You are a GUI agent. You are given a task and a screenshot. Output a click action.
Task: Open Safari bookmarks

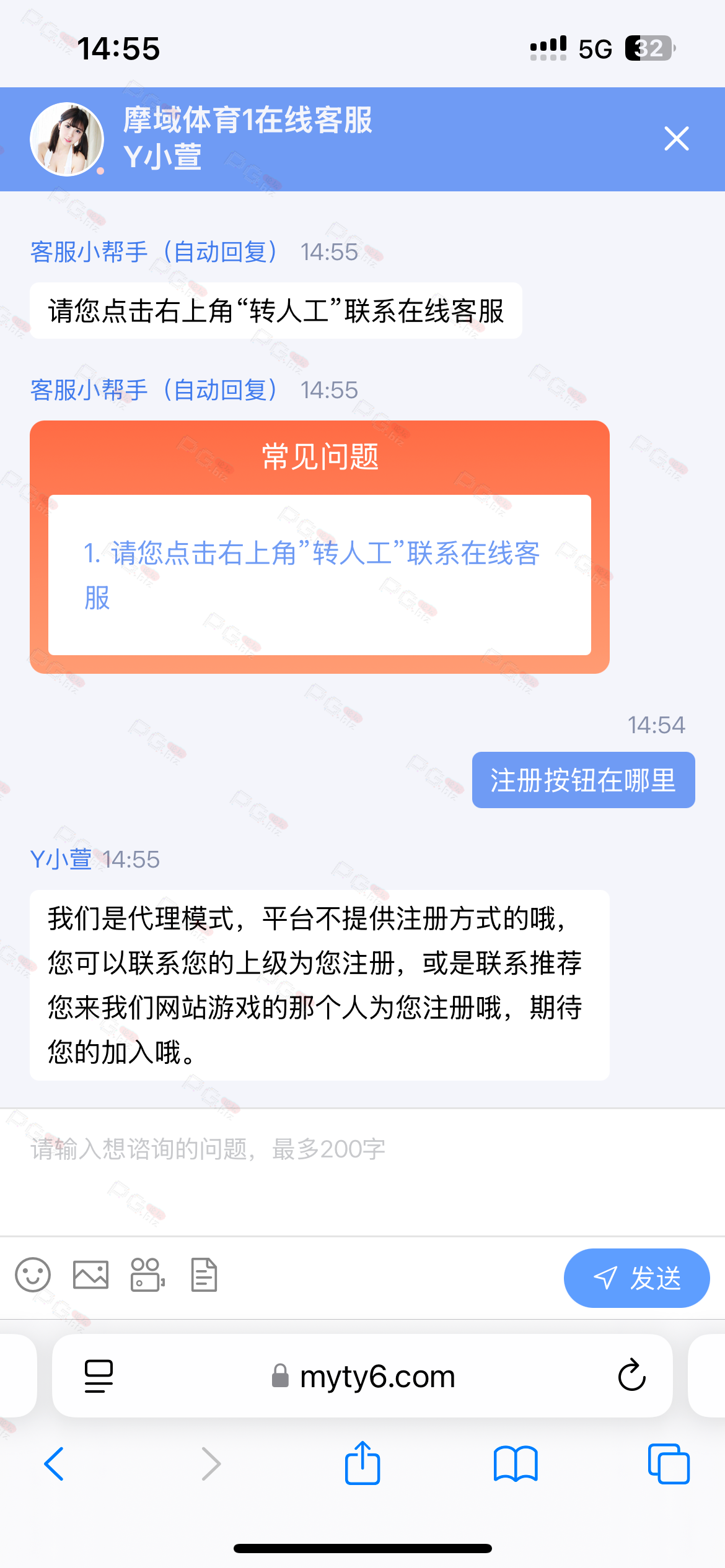pos(516,1463)
